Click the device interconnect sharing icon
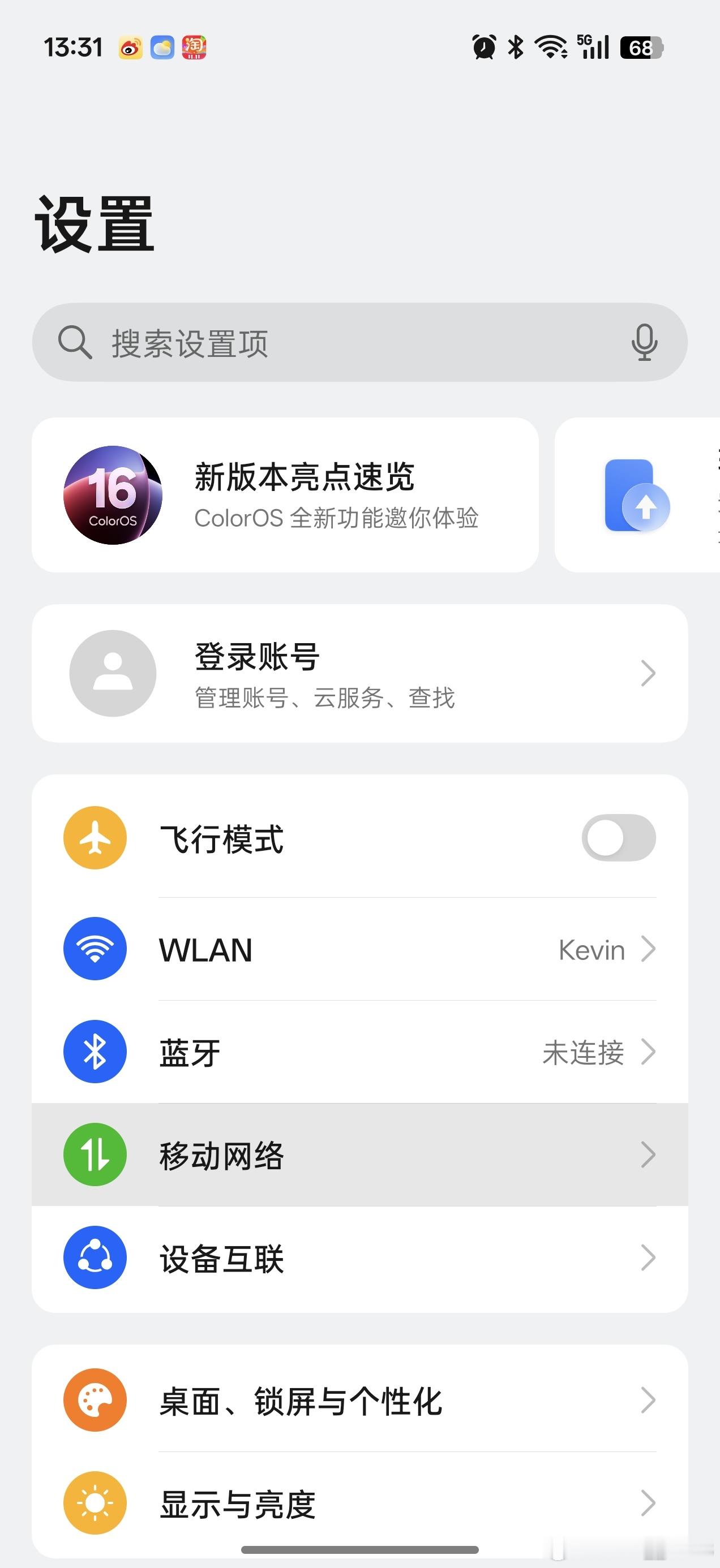 click(95, 1257)
